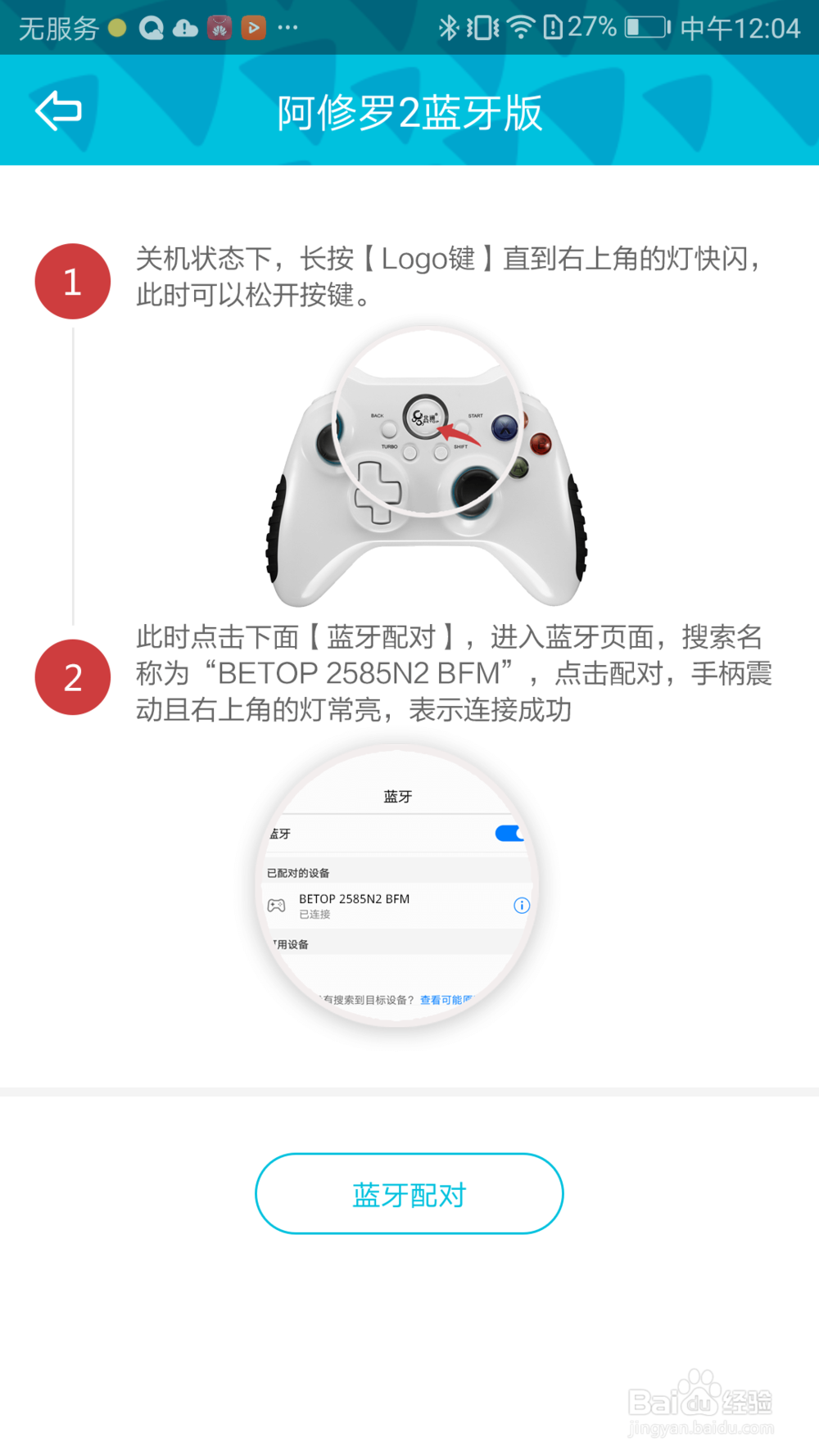Tap the back arrow in the title bar
The width and height of the screenshot is (819, 1456).
[57, 111]
